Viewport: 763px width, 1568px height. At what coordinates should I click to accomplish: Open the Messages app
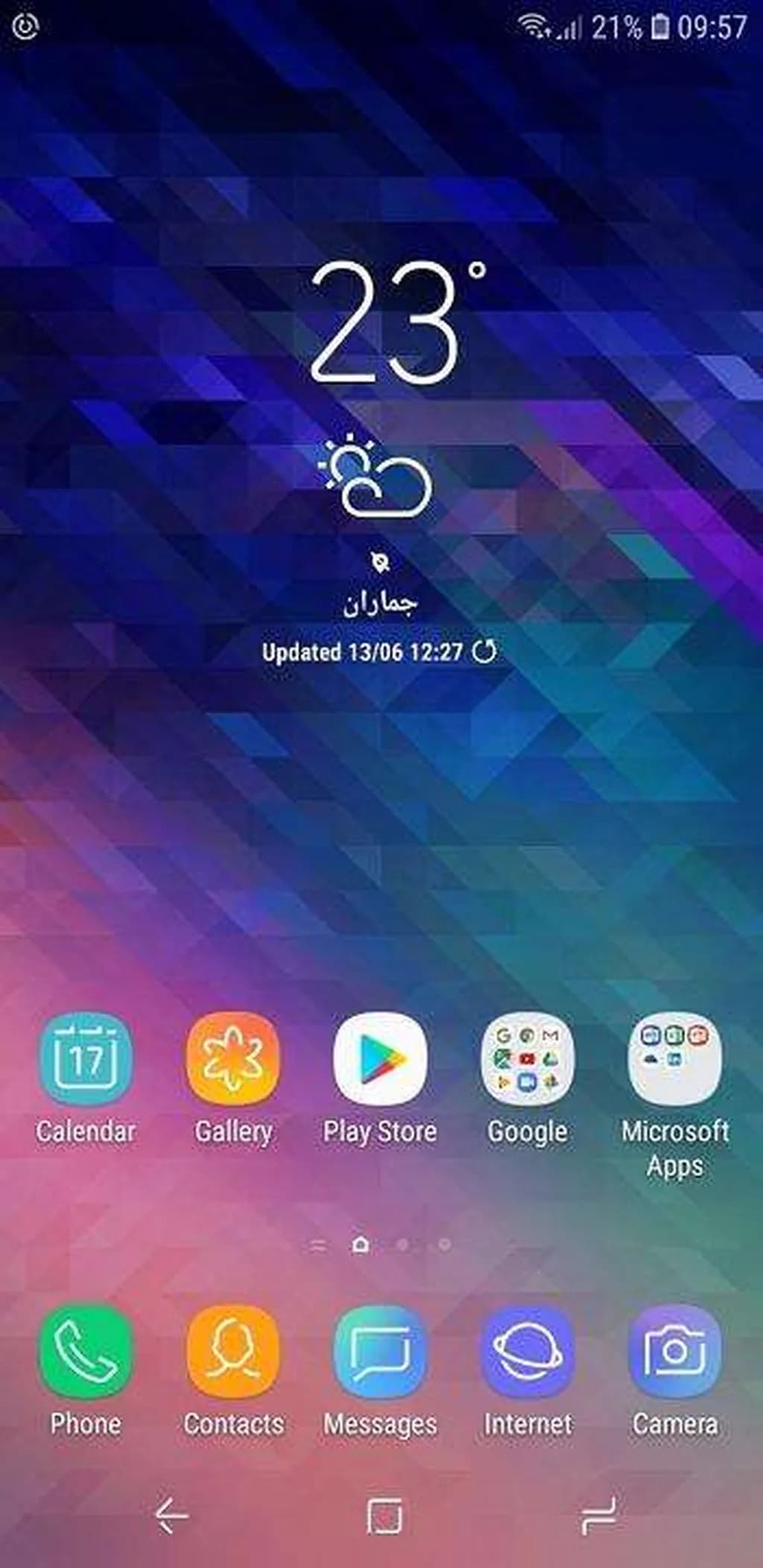pos(380,1352)
